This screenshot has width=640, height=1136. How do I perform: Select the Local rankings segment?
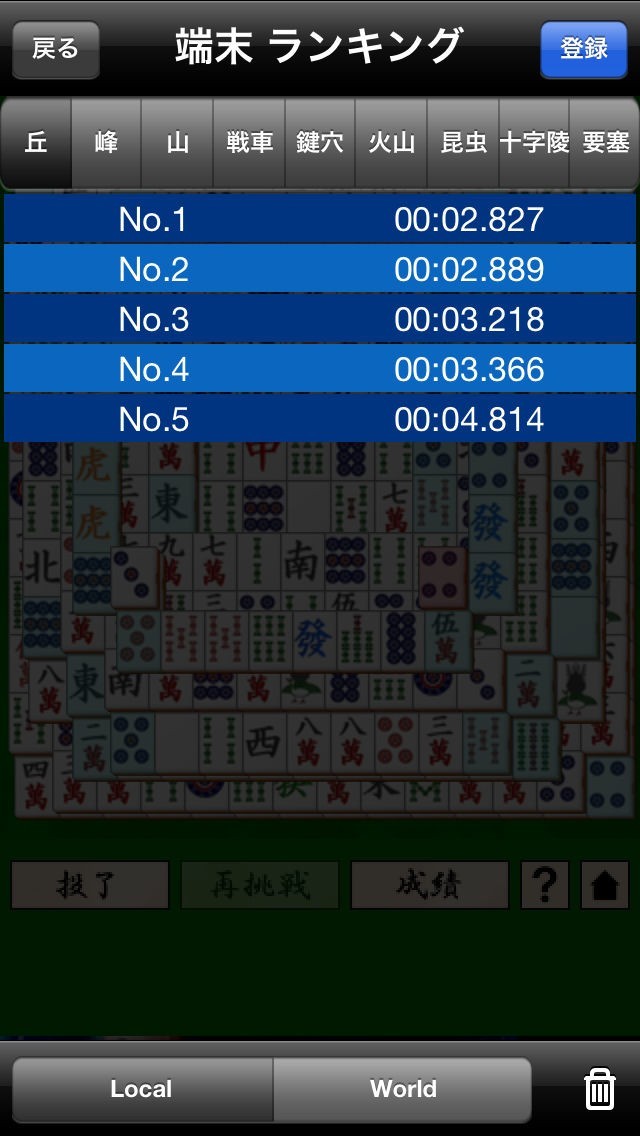coord(142,1089)
